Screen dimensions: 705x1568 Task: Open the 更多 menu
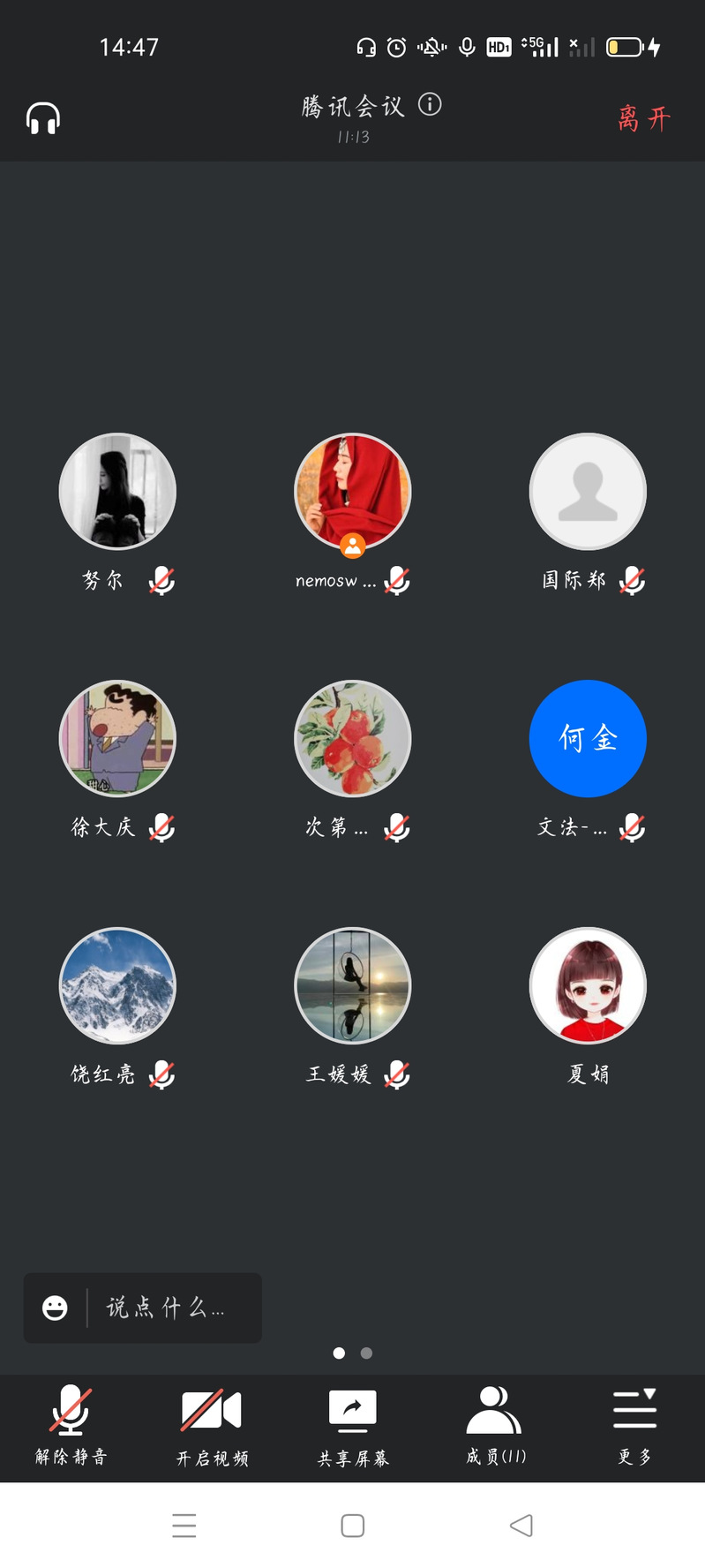tap(635, 1425)
